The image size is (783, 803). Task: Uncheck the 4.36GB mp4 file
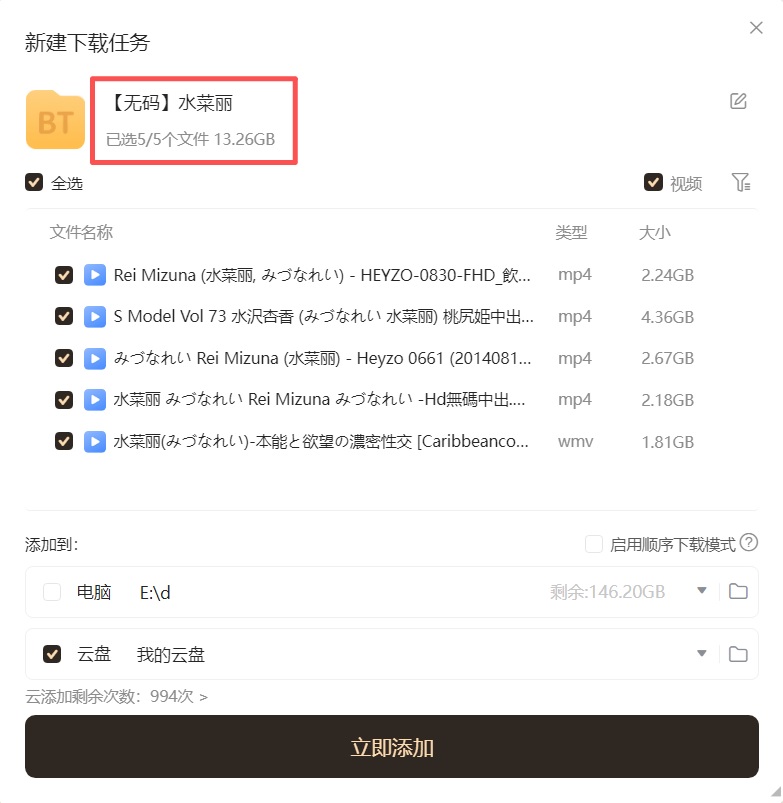coord(64,316)
